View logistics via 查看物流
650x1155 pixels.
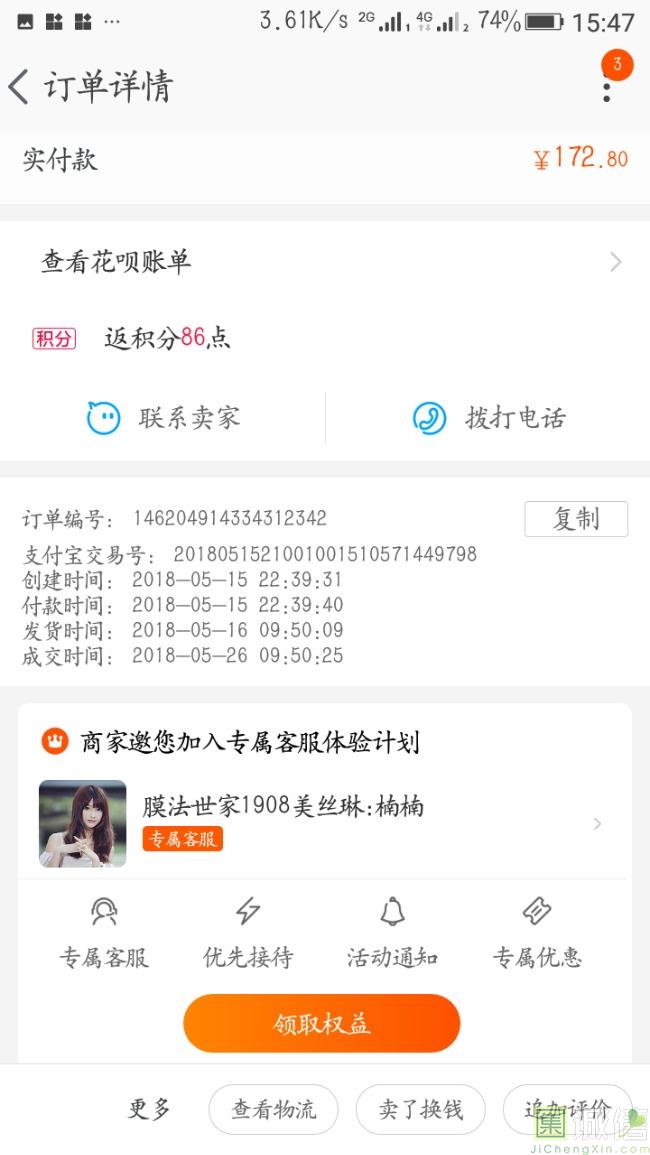(x=273, y=1109)
